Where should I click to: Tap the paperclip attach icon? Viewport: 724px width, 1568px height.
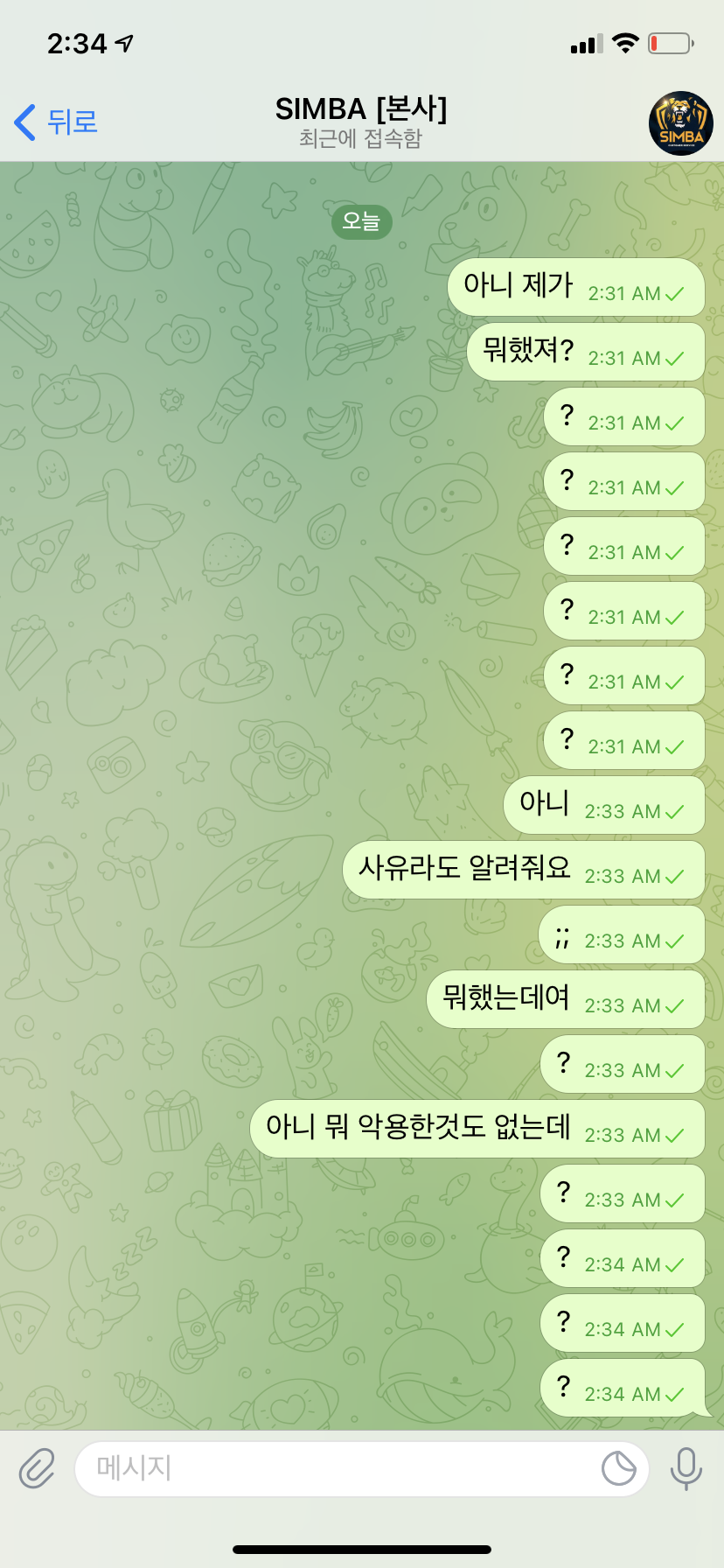(x=37, y=1468)
